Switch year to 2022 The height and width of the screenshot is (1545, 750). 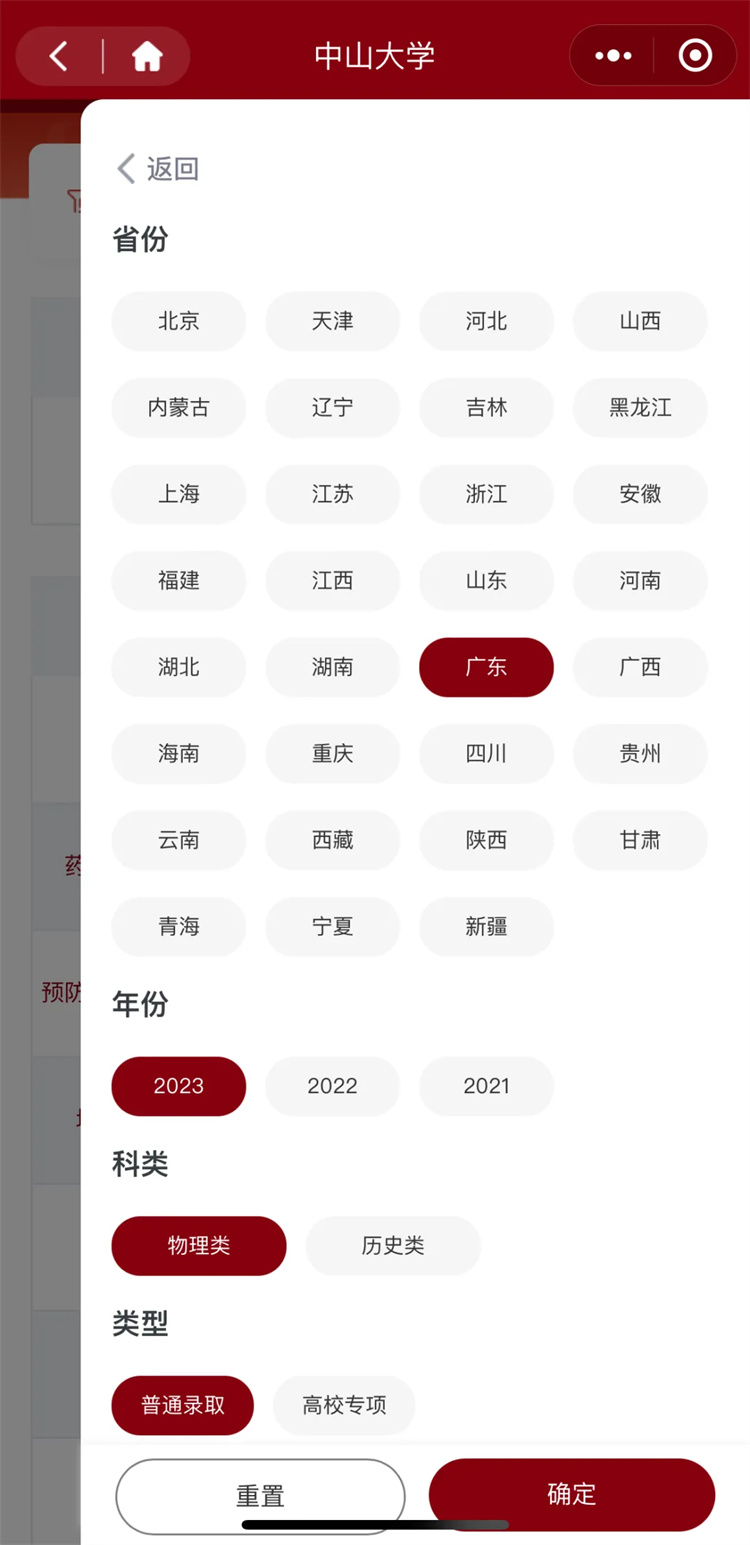pyautogui.click(x=332, y=1086)
